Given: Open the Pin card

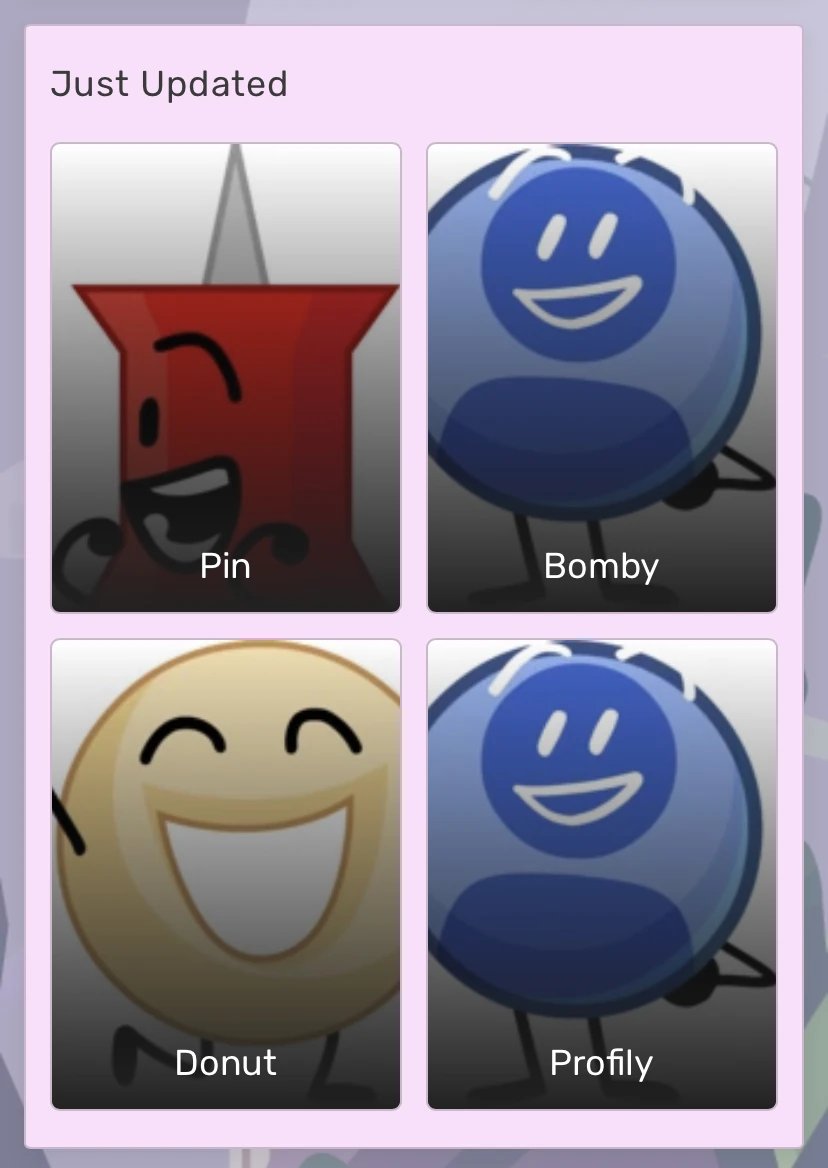Looking at the screenshot, I should point(226,378).
